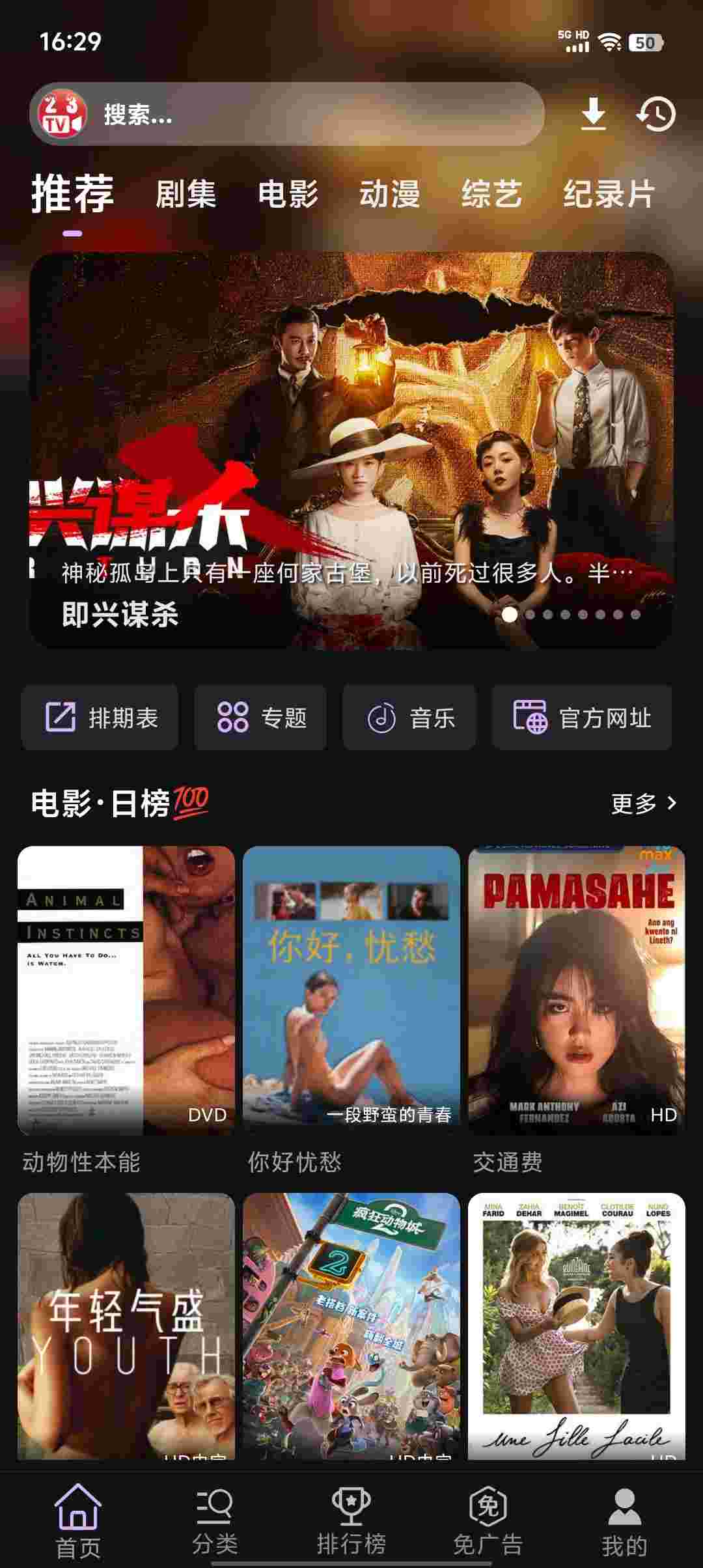Open the watch history icon
The height and width of the screenshot is (1568, 703).
[x=655, y=115]
